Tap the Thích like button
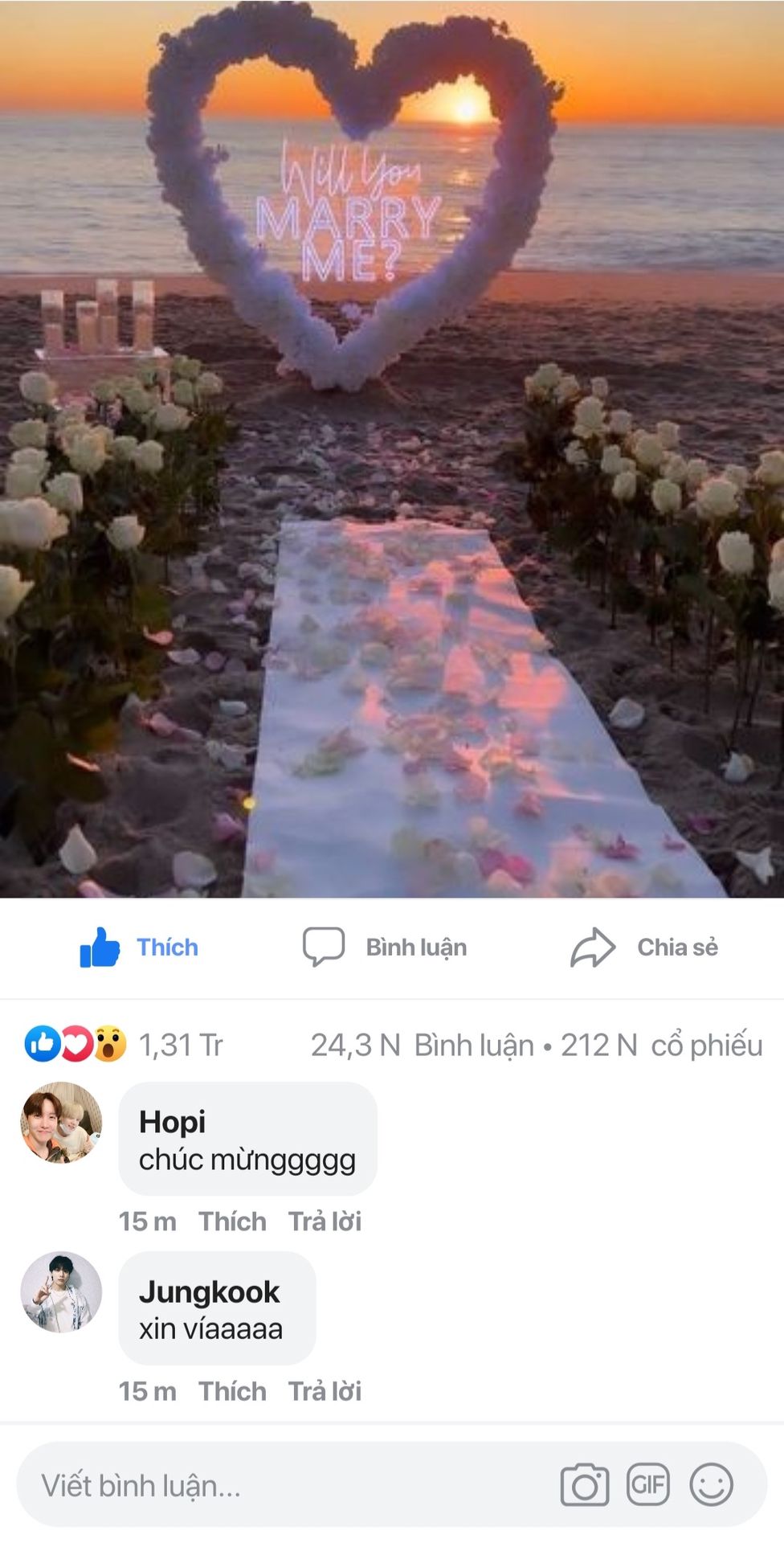This screenshot has height=1543, width=784. (x=139, y=947)
